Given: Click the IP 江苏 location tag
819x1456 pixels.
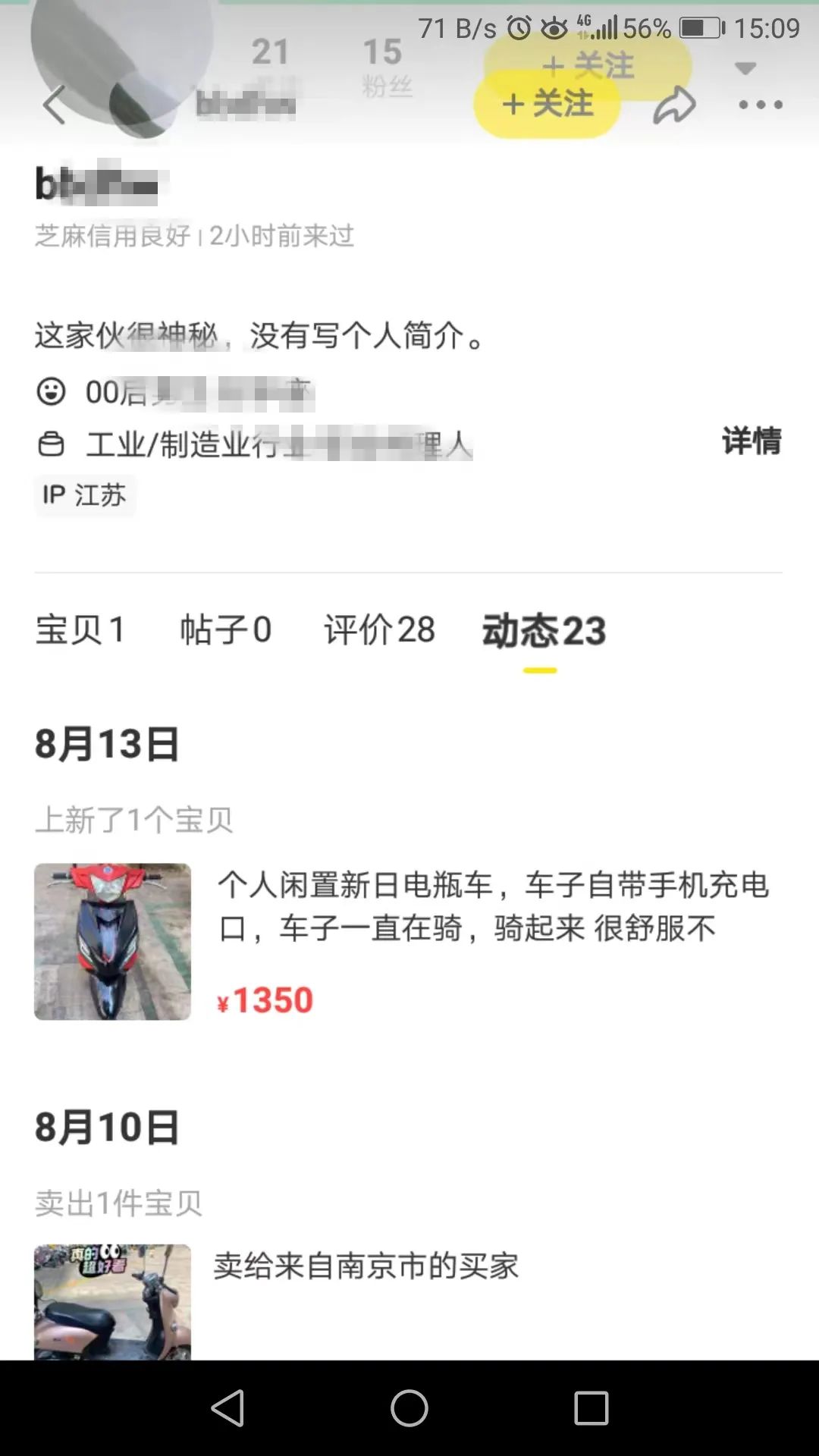Looking at the screenshot, I should [x=85, y=496].
